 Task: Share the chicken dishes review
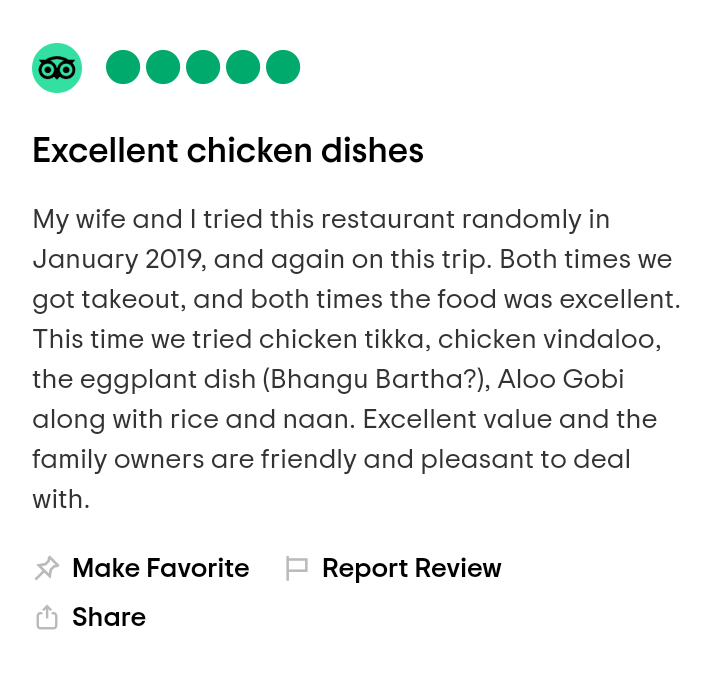(91, 617)
